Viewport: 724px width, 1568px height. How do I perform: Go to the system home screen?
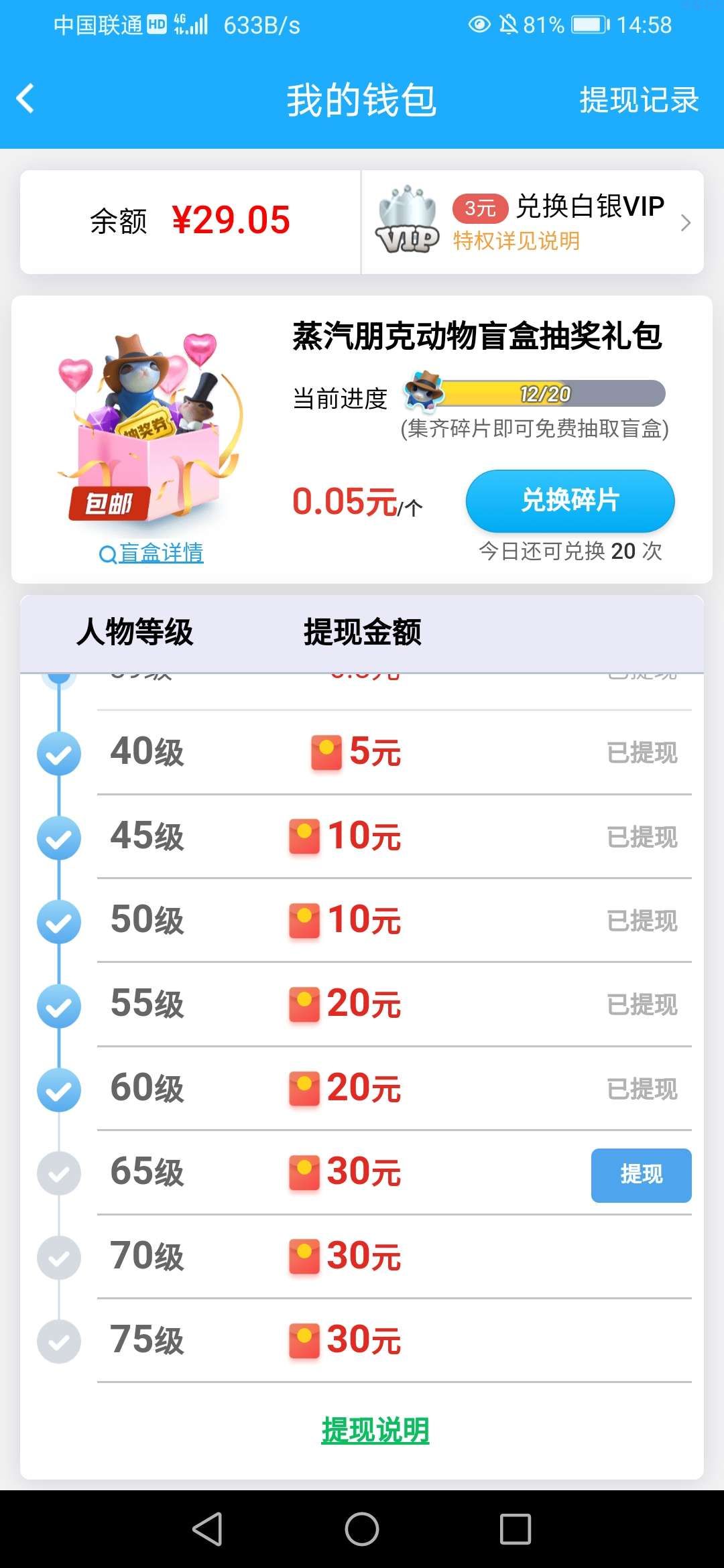pos(362,1529)
